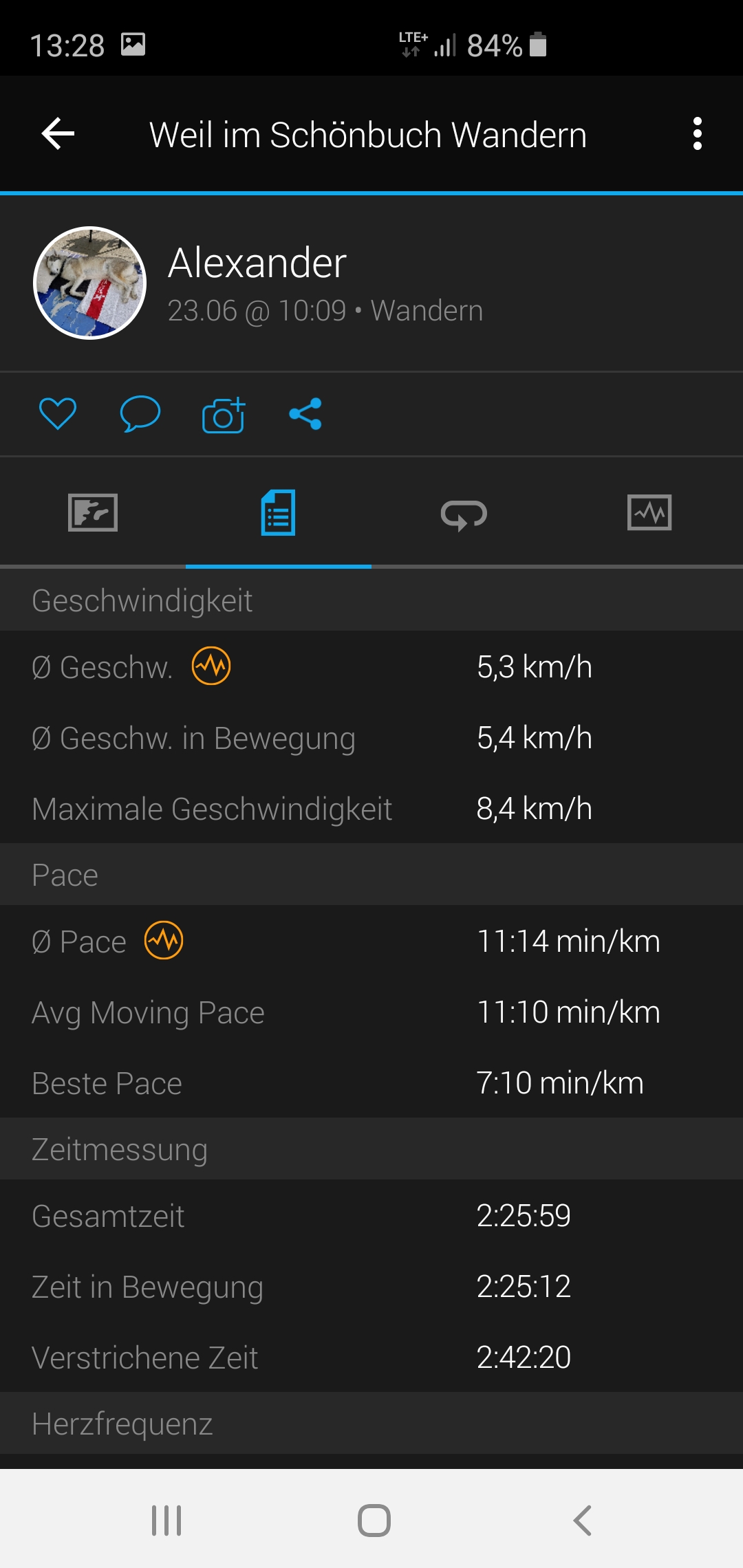Switch to the map overview tab
The image size is (743, 1568).
pyautogui.click(x=93, y=512)
